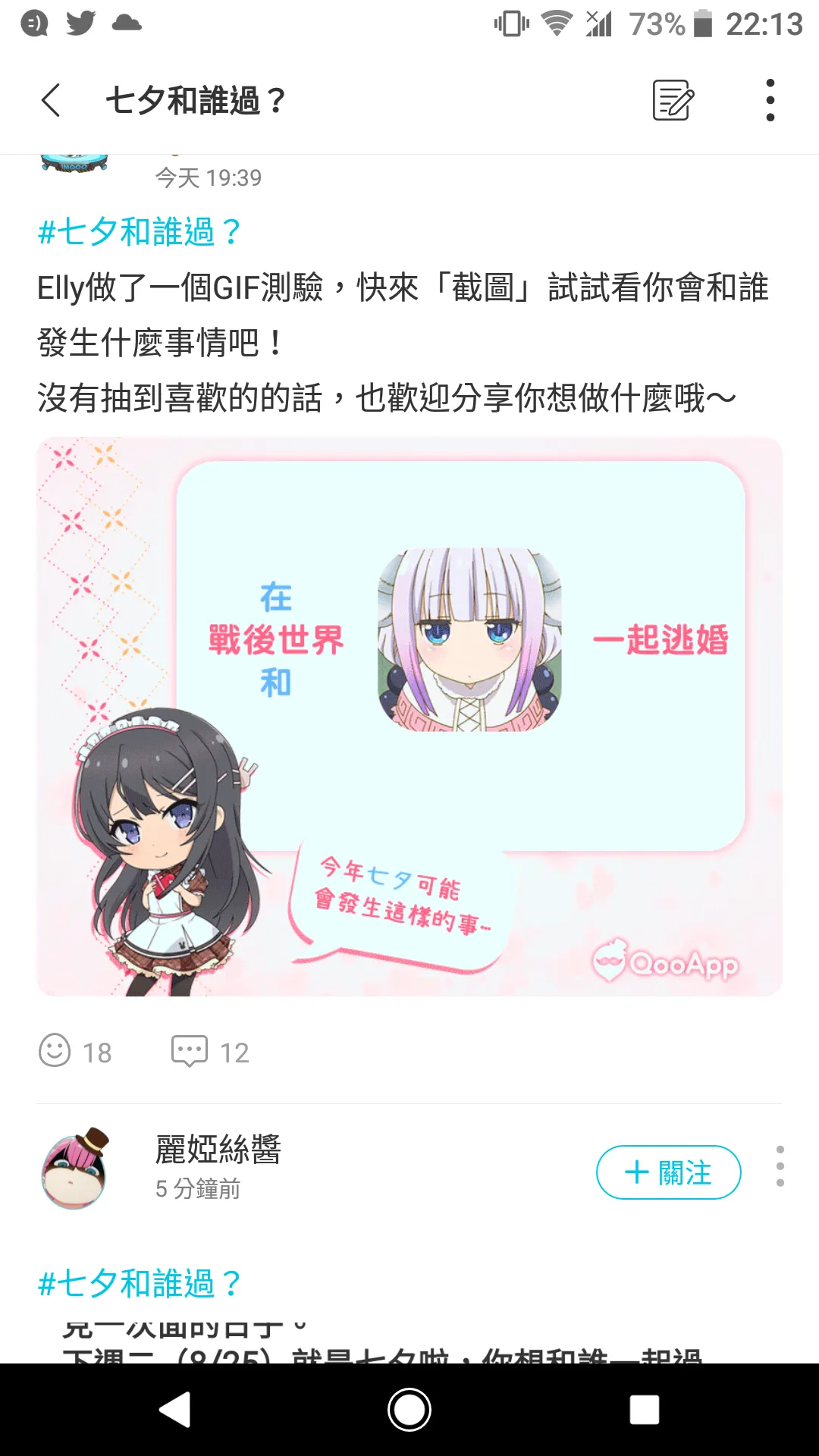
Task: Open recent apps from the navigation bar
Action: (x=644, y=1410)
